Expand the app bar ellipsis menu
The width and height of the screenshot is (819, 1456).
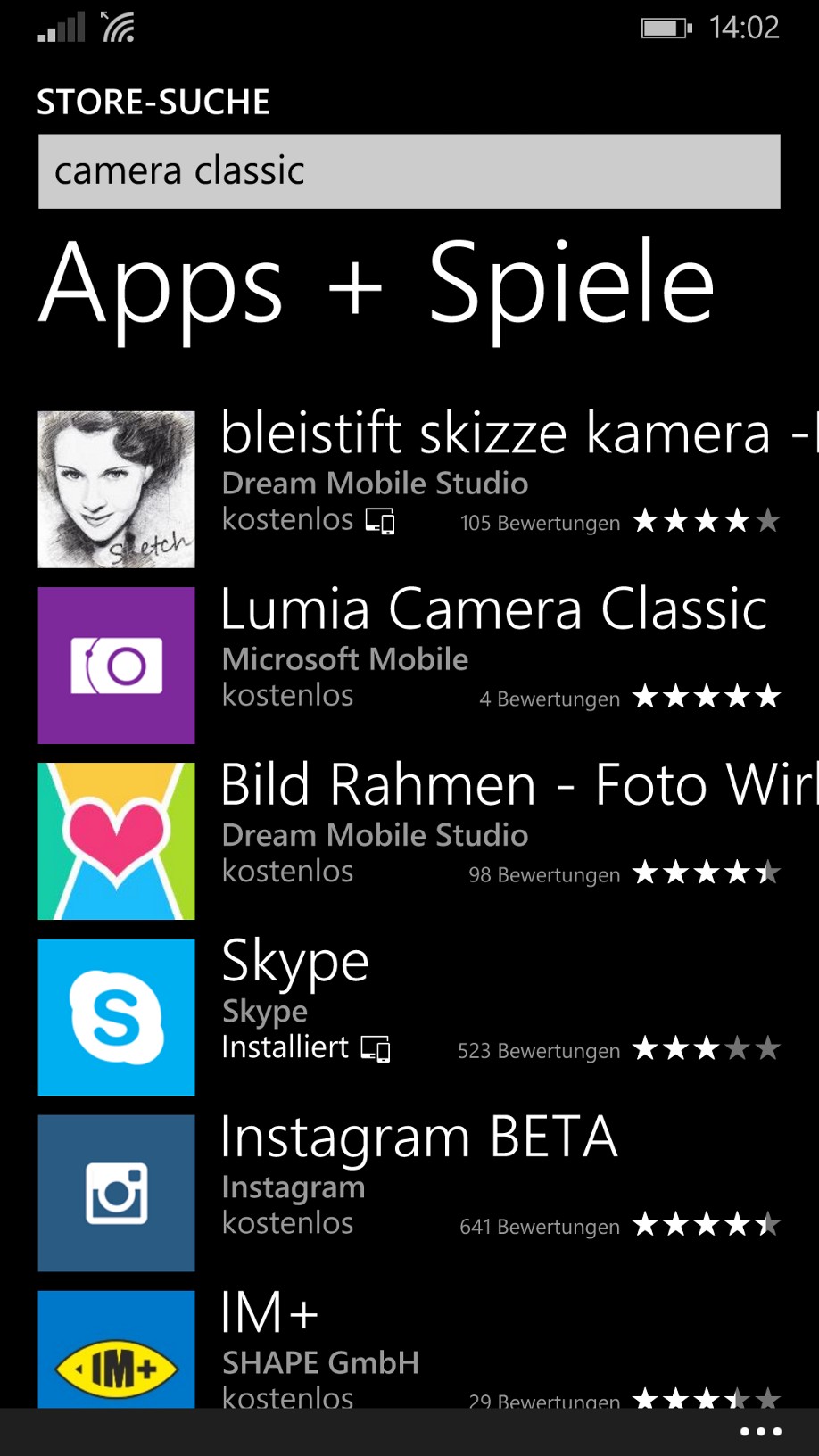761,1432
